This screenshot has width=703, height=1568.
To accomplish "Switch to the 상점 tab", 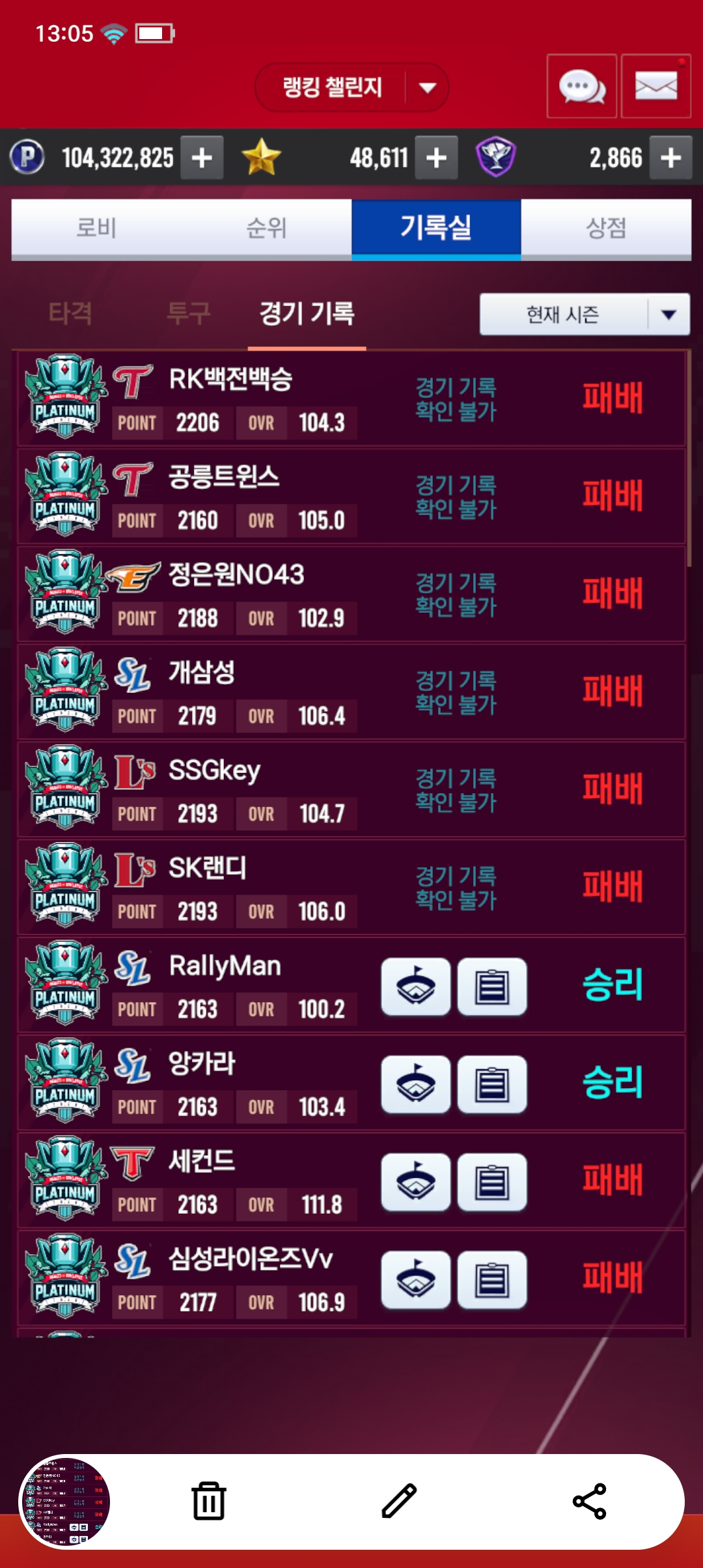I will click(x=605, y=228).
